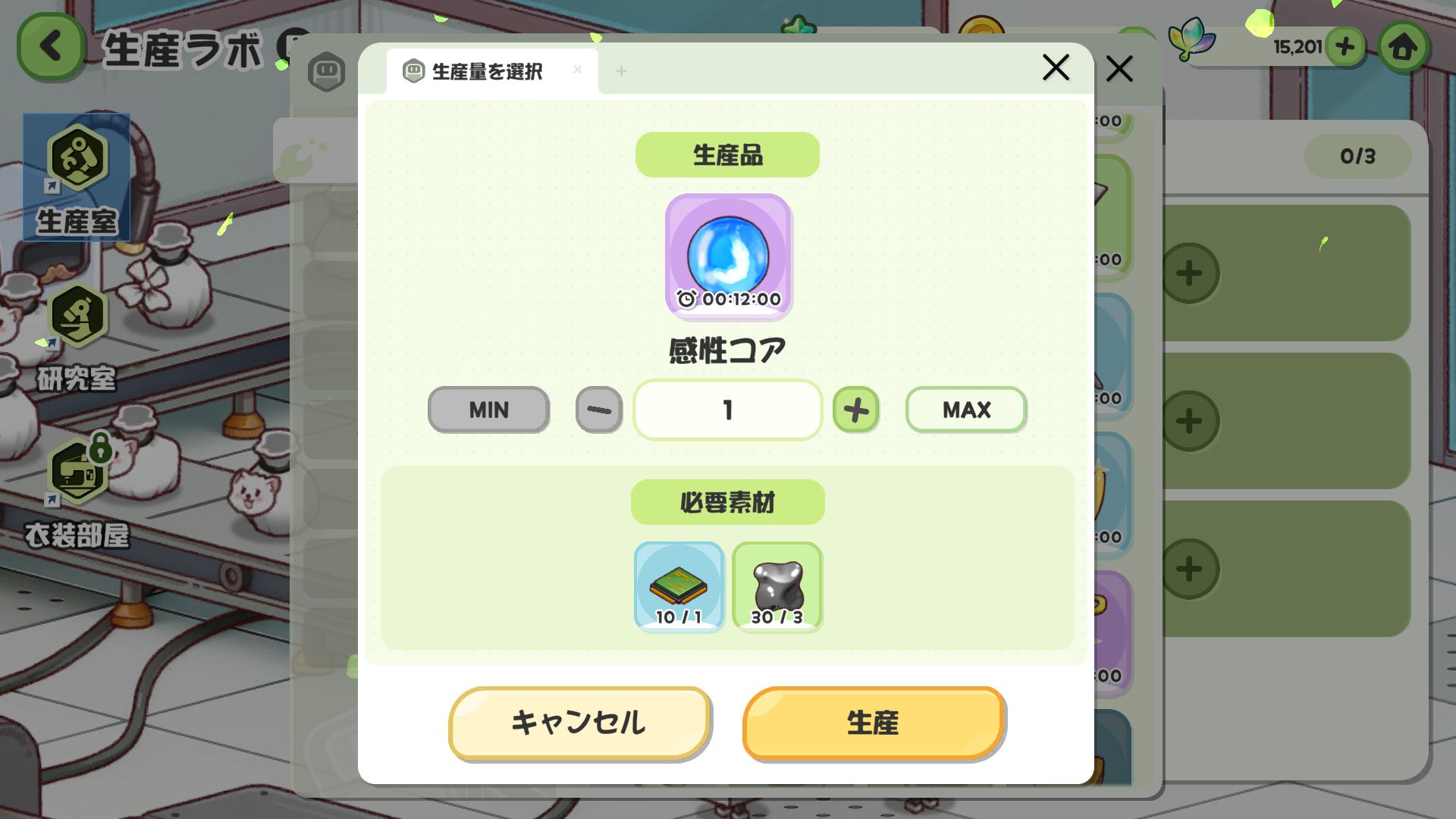Screen dimensions: 1456x819
Task: Decrease quantity with the minus button
Action: pyautogui.click(x=598, y=409)
